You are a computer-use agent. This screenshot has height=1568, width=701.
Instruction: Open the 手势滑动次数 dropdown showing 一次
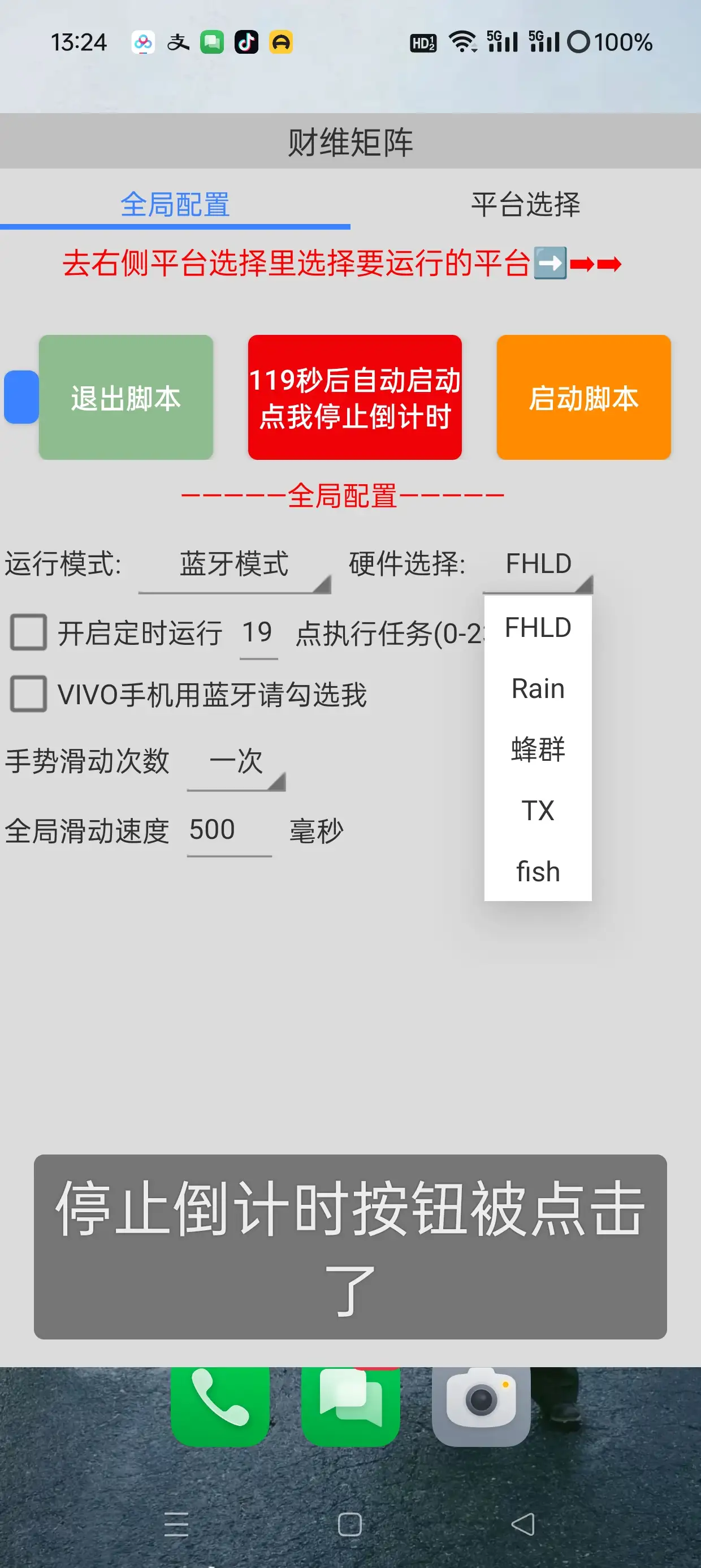coord(236,762)
